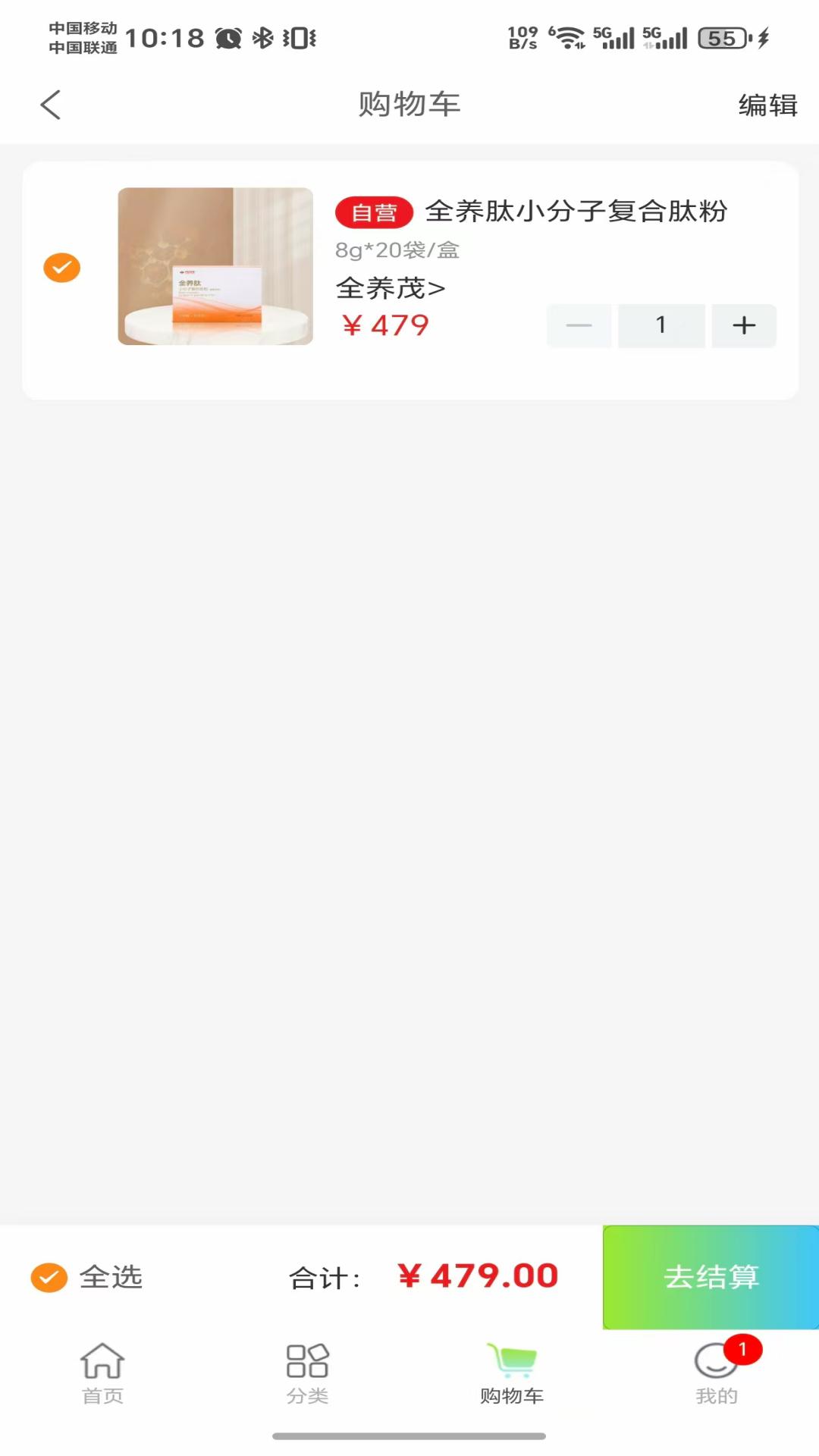Uncheck the 全养肽小分子复合肽粉 item
The image size is (819, 1456).
tap(62, 268)
